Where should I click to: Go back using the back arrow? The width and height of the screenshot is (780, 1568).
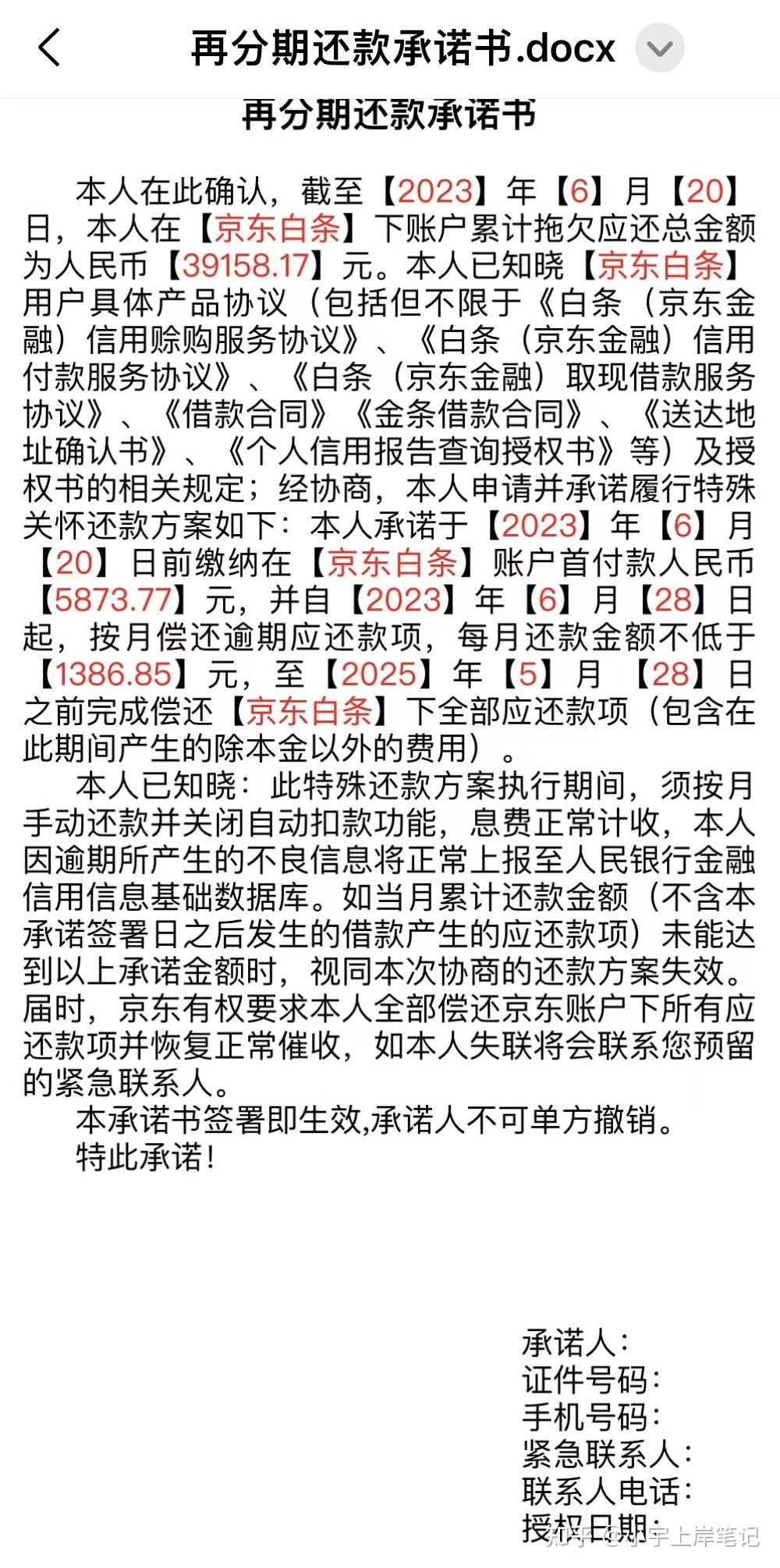click(x=48, y=48)
